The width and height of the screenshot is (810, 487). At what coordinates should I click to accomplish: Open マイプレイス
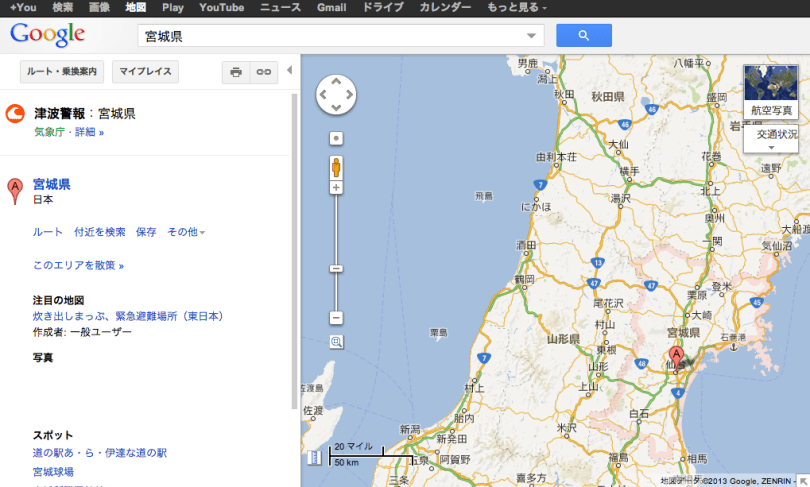click(x=145, y=72)
